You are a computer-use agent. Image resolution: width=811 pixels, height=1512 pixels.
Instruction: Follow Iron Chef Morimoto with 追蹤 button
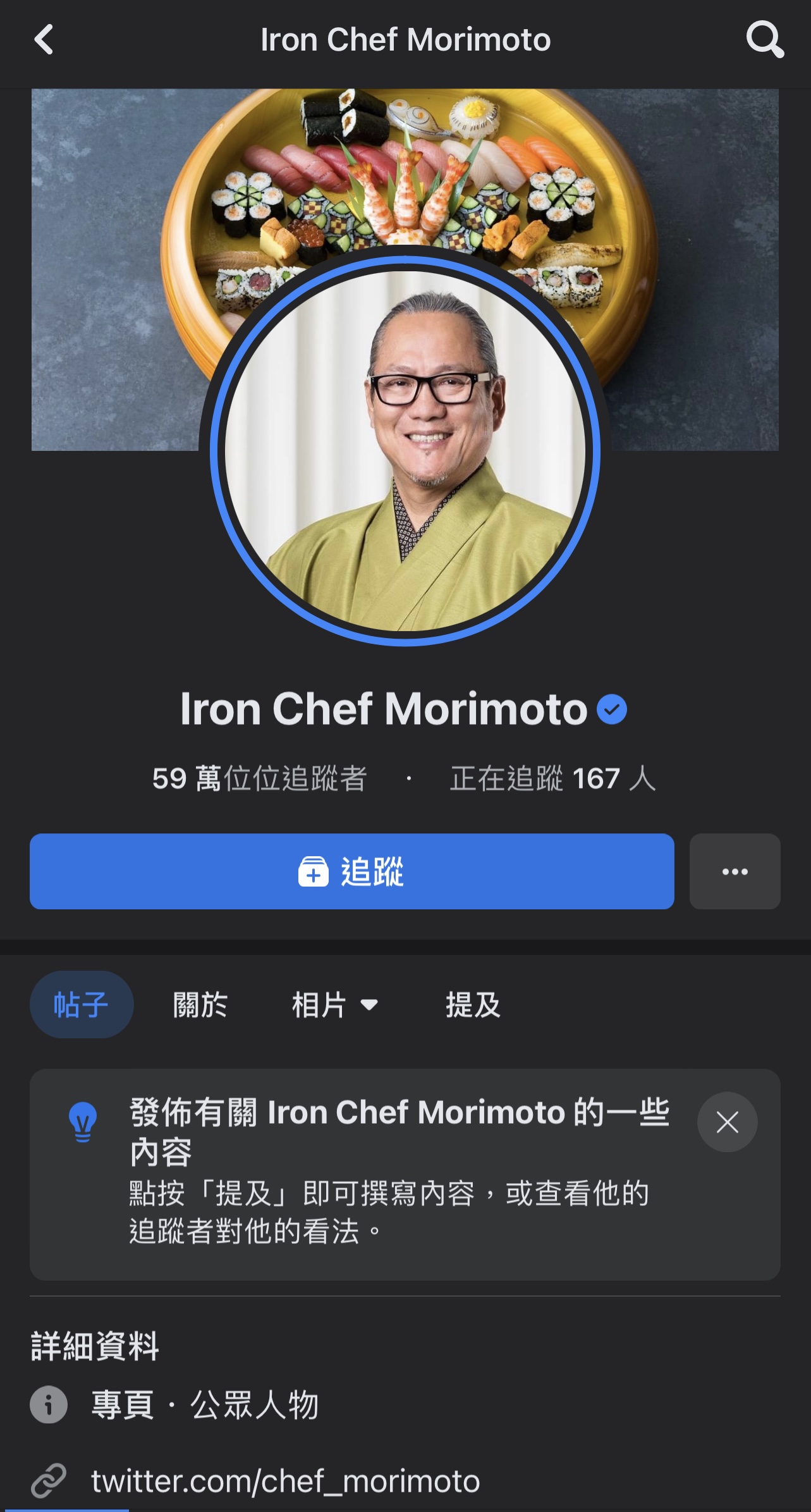(x=351, y=871)
